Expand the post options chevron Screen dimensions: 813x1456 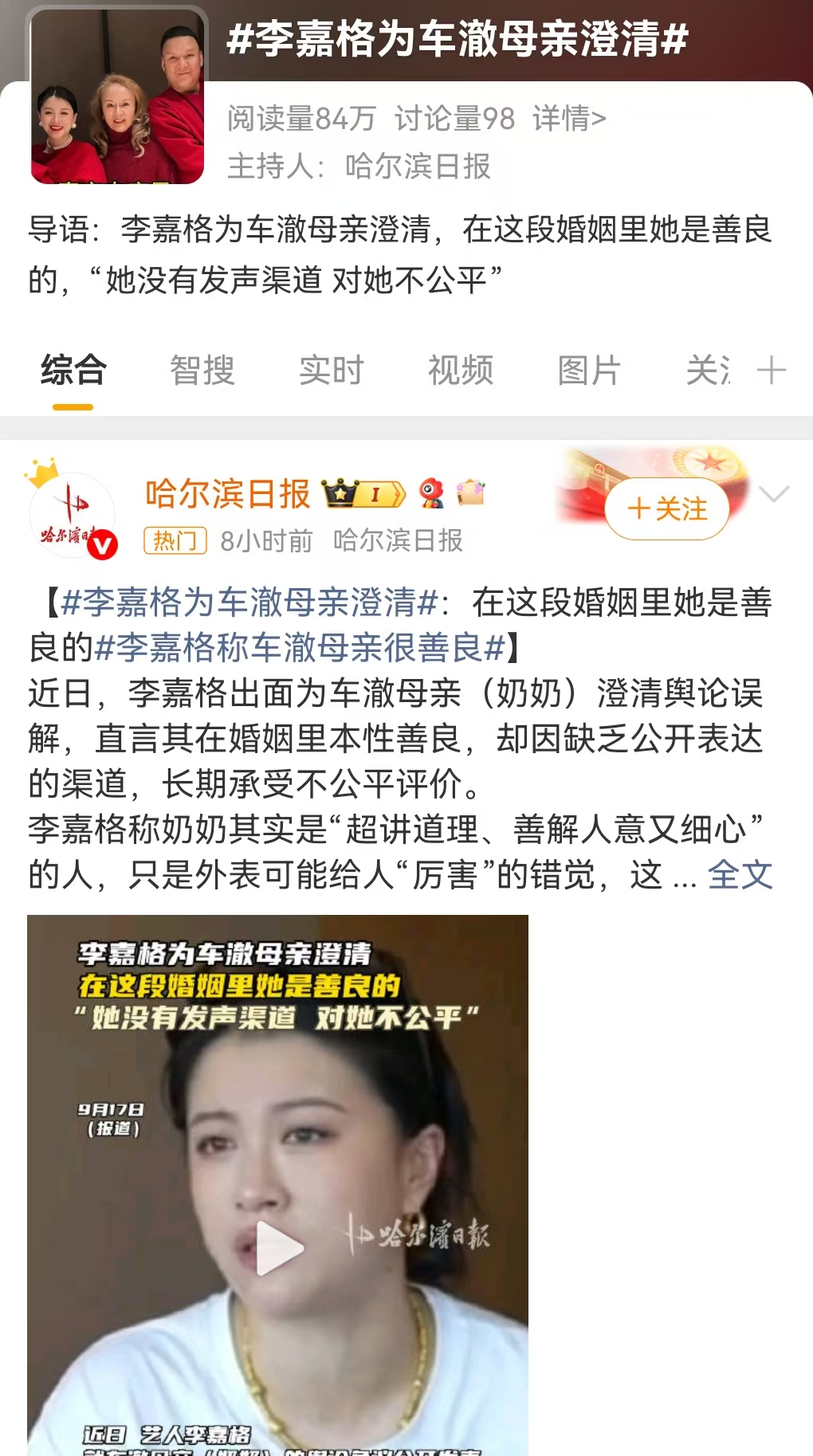773,494
